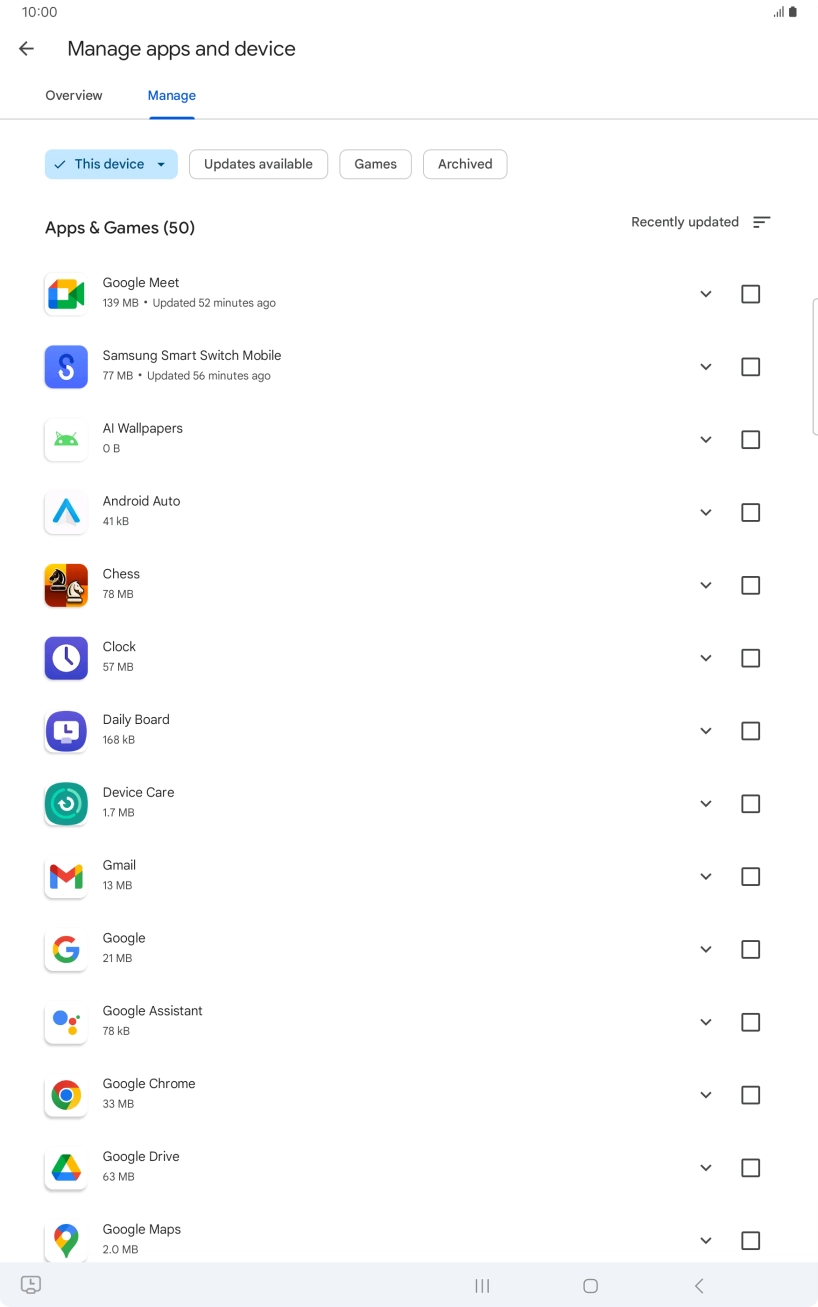Open the This device filter dropdown
818x1307 pixels.
pos(110,164)
